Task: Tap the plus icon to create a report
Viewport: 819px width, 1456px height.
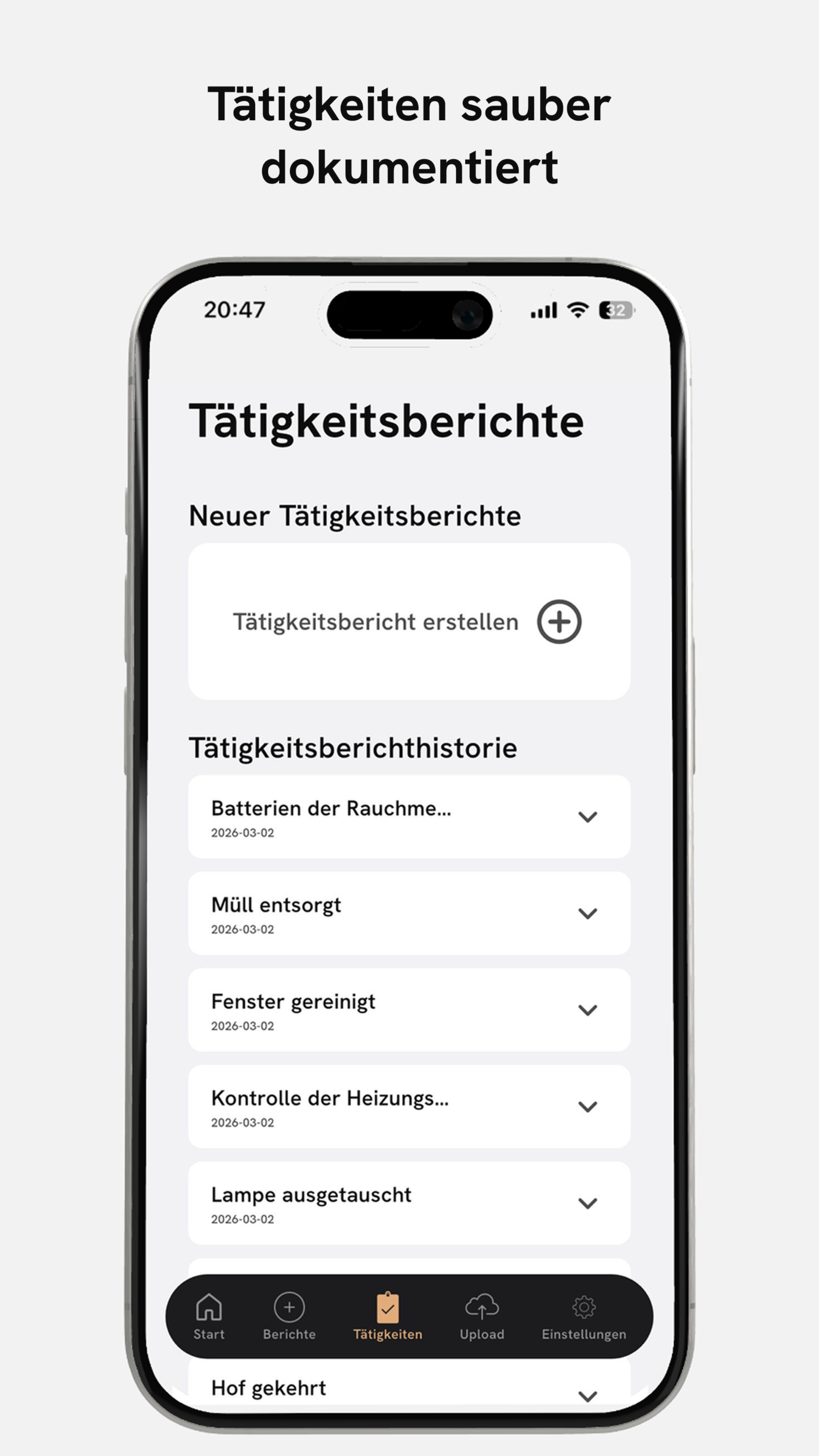Action: [561, 622]
